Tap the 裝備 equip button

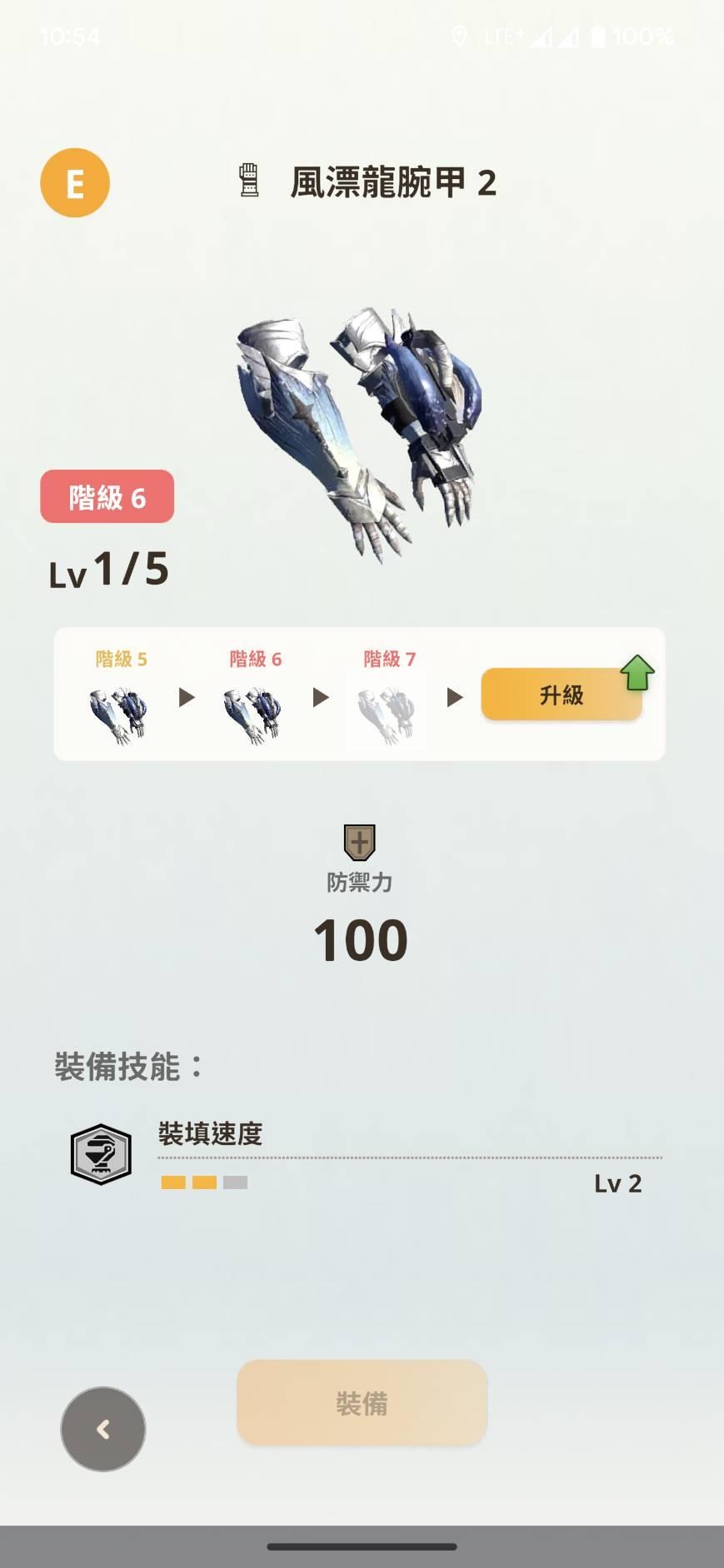(362, 1403)
